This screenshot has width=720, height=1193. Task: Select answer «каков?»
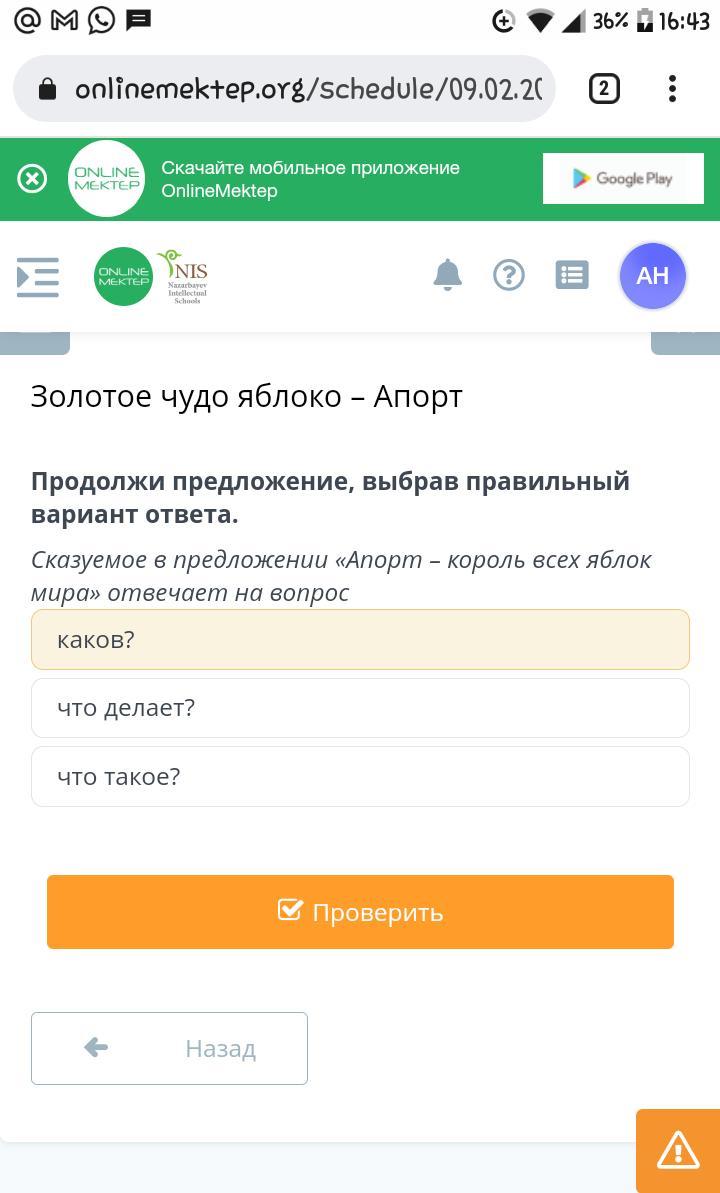(x=360, y=640)
